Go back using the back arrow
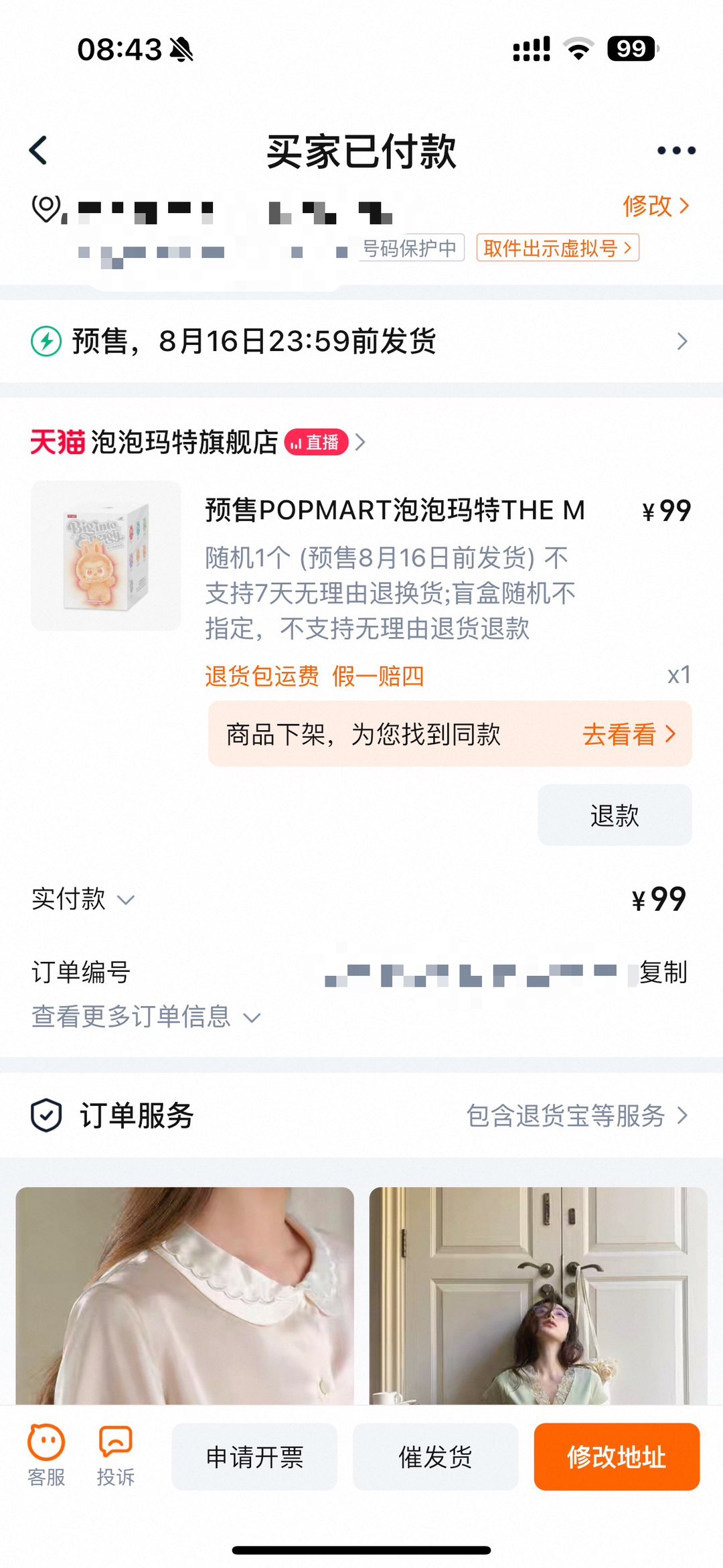Viewport: 723px width, 1568px height. 39,150
